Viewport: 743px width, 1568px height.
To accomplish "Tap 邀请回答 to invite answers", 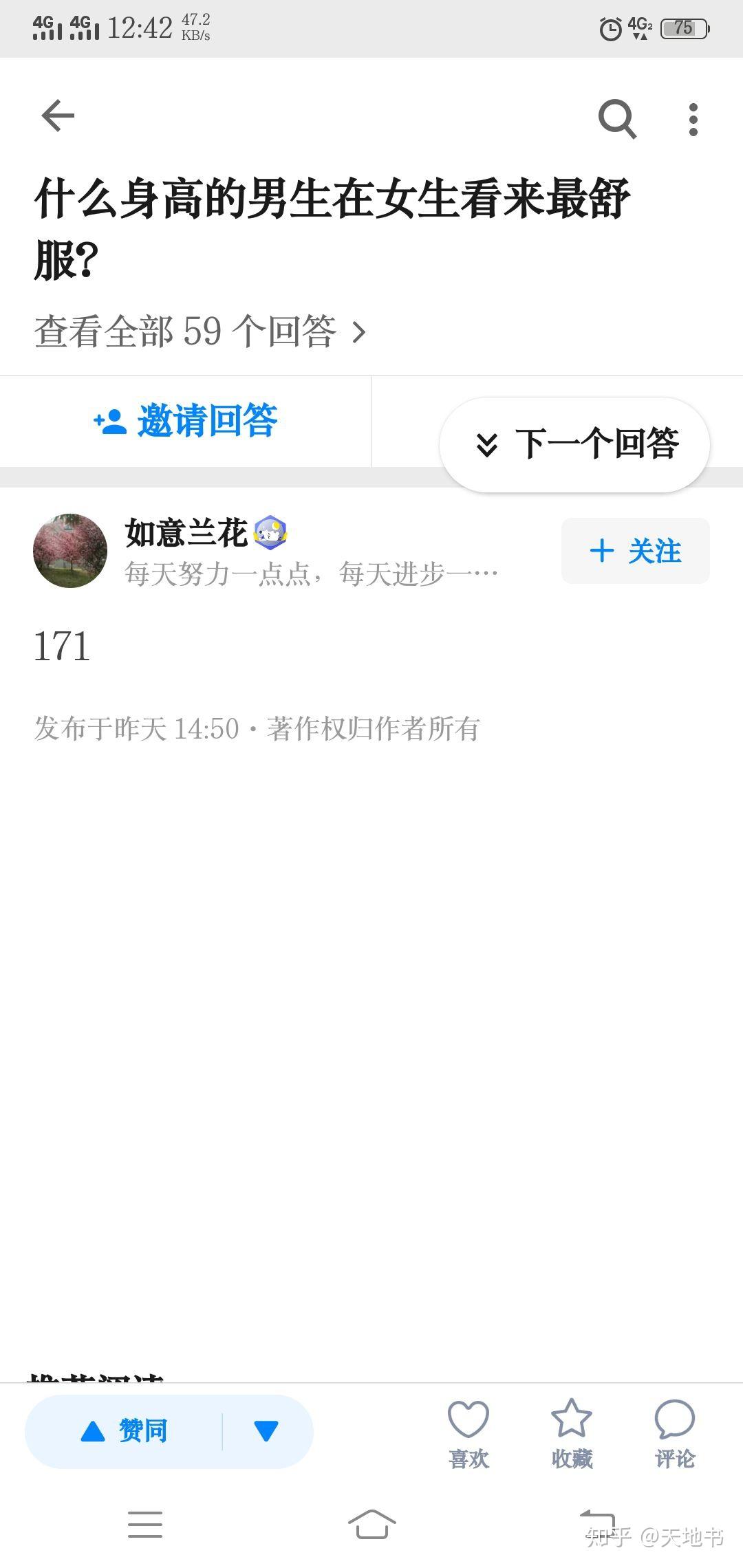I will (x=186, y=421).
